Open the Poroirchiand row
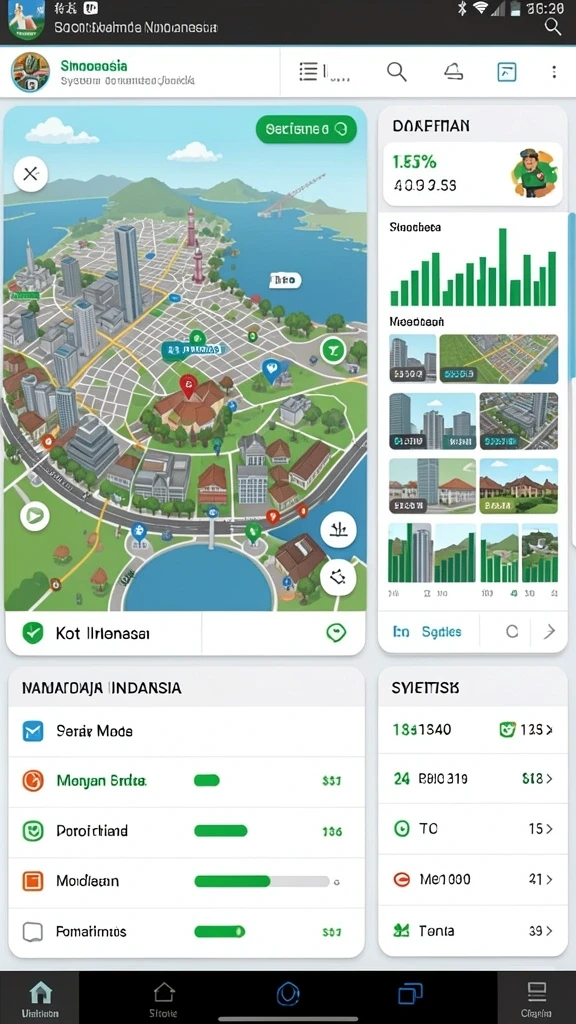This screenshot has height=1024, width=576. [186, 831]
